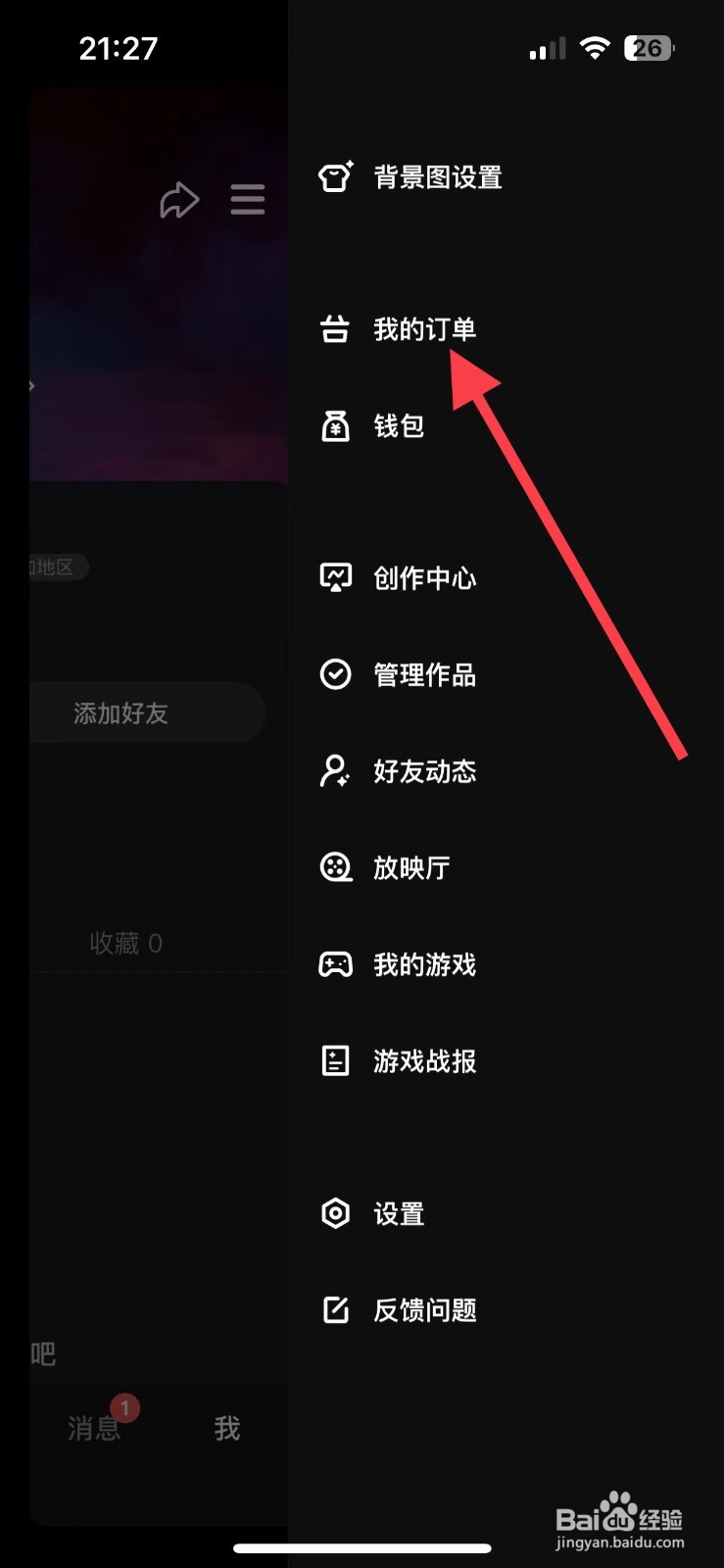This screenshot has width=724, height=1568.
Task: Select the 创作中心 creation center icon
Action: click(x=335, y=578)
